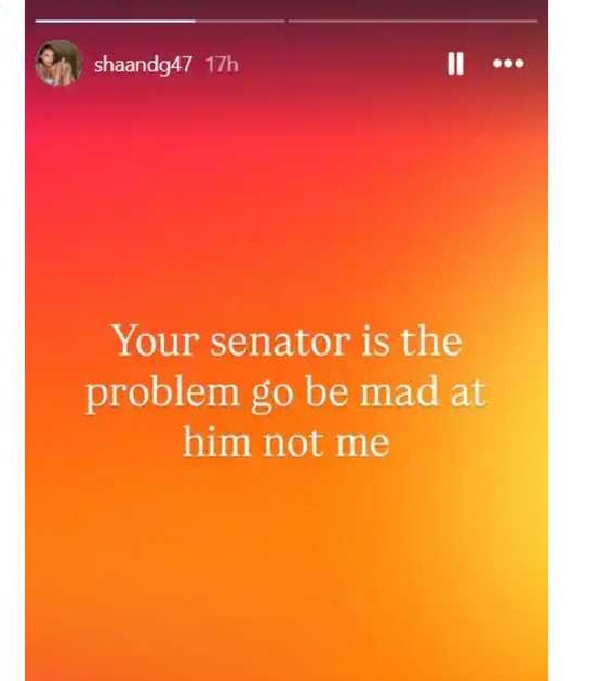Viewport: 600px width, 681px height.
Task: Open shaandg47's profile picture
Action: point(59,64)
